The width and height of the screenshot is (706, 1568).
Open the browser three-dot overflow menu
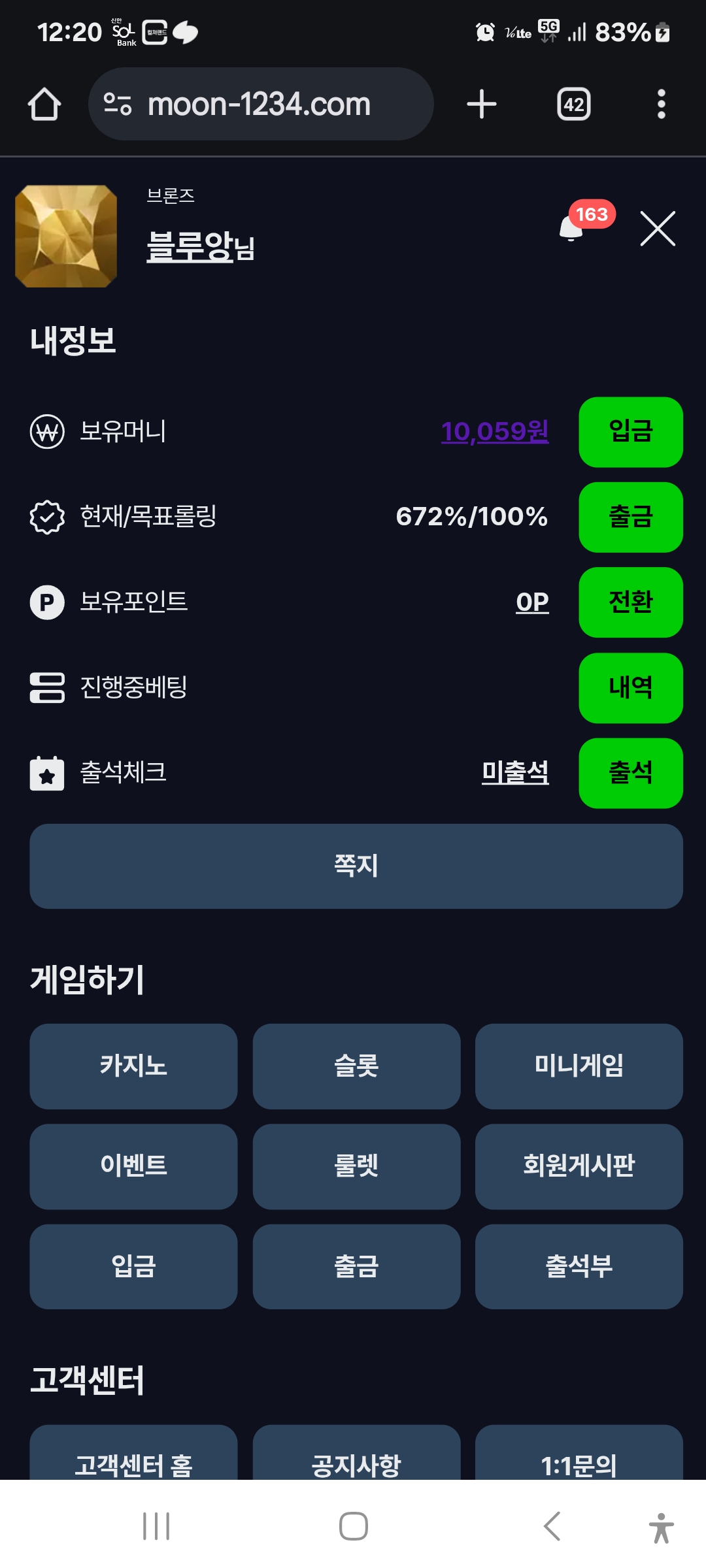[662, 105]
